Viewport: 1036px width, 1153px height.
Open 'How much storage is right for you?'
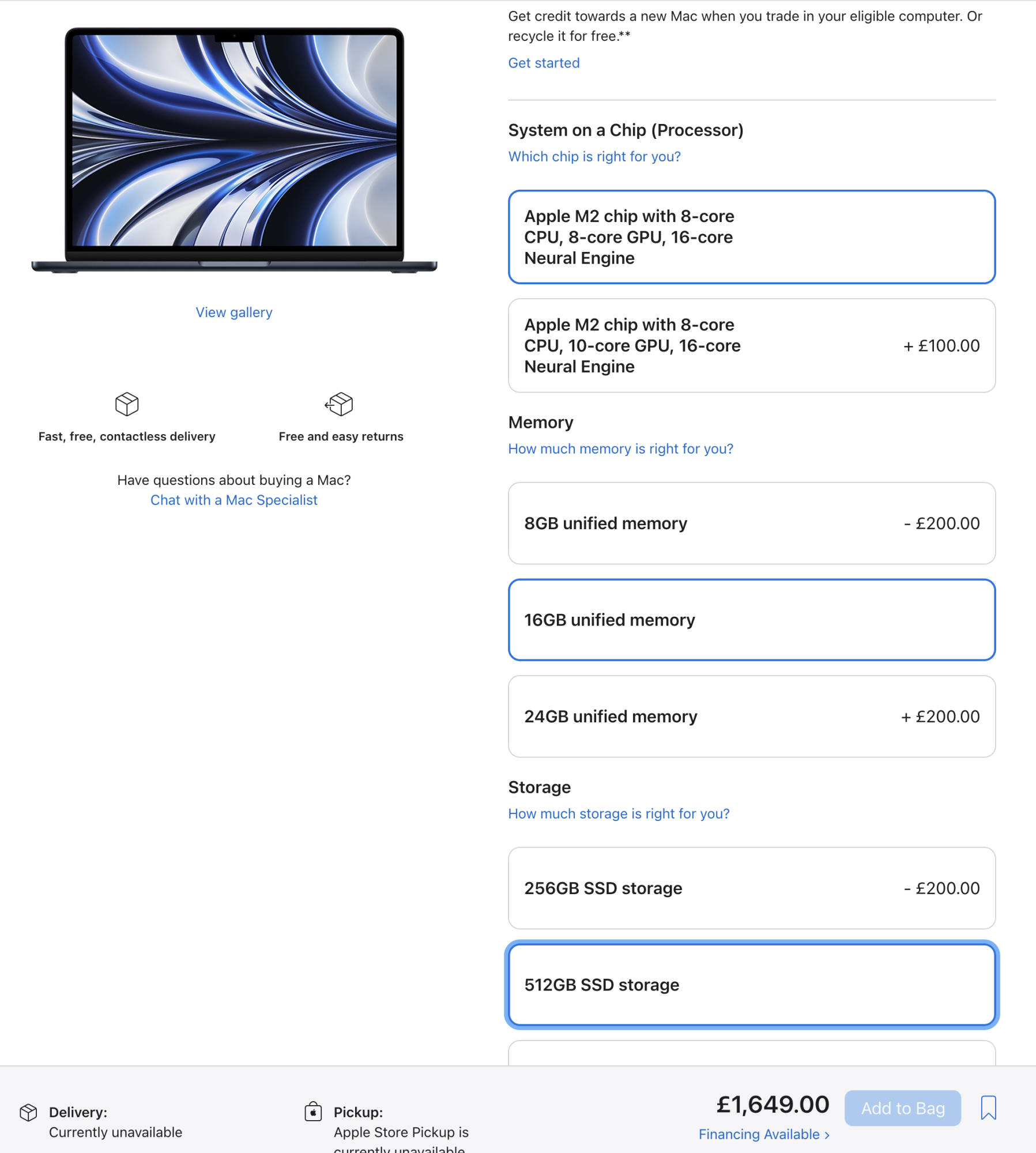click(619, 813)
